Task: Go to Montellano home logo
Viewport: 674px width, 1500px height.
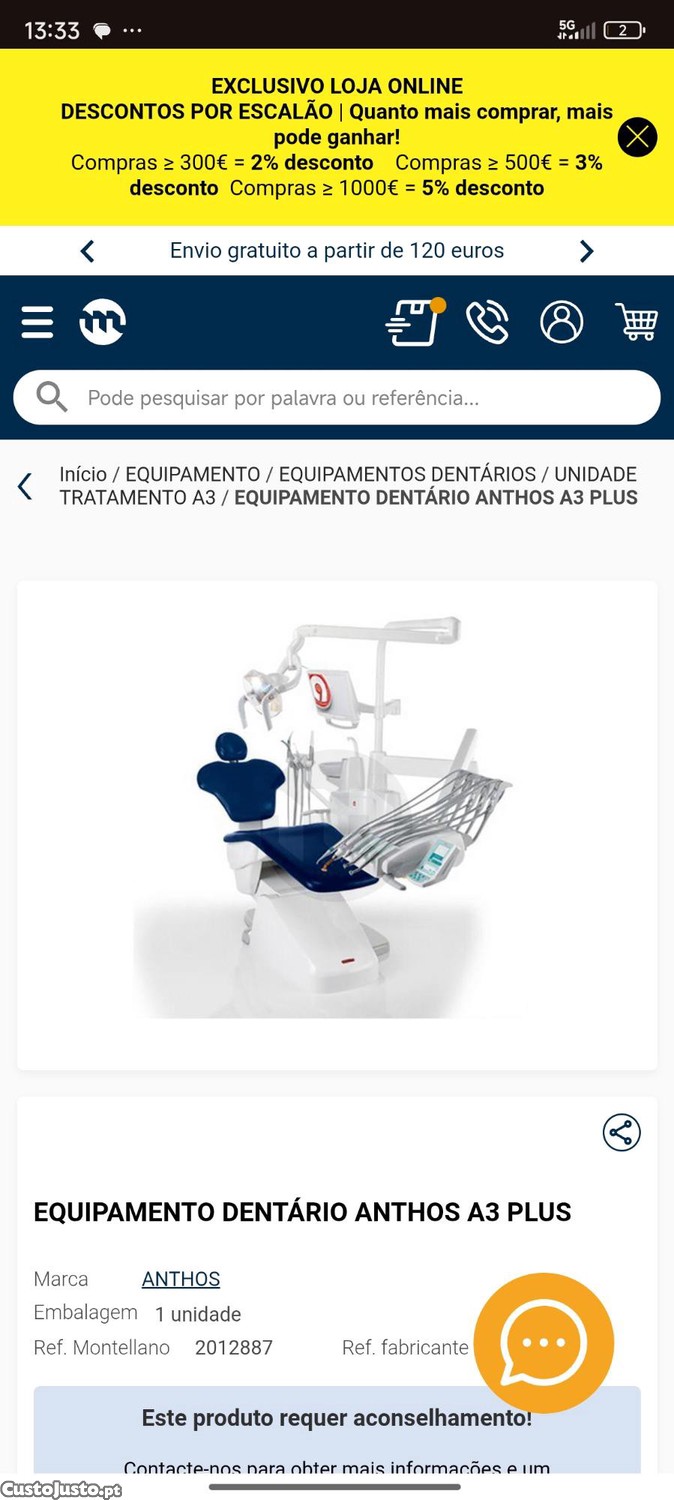Action: pyautogui.click(x=102, y=322)
